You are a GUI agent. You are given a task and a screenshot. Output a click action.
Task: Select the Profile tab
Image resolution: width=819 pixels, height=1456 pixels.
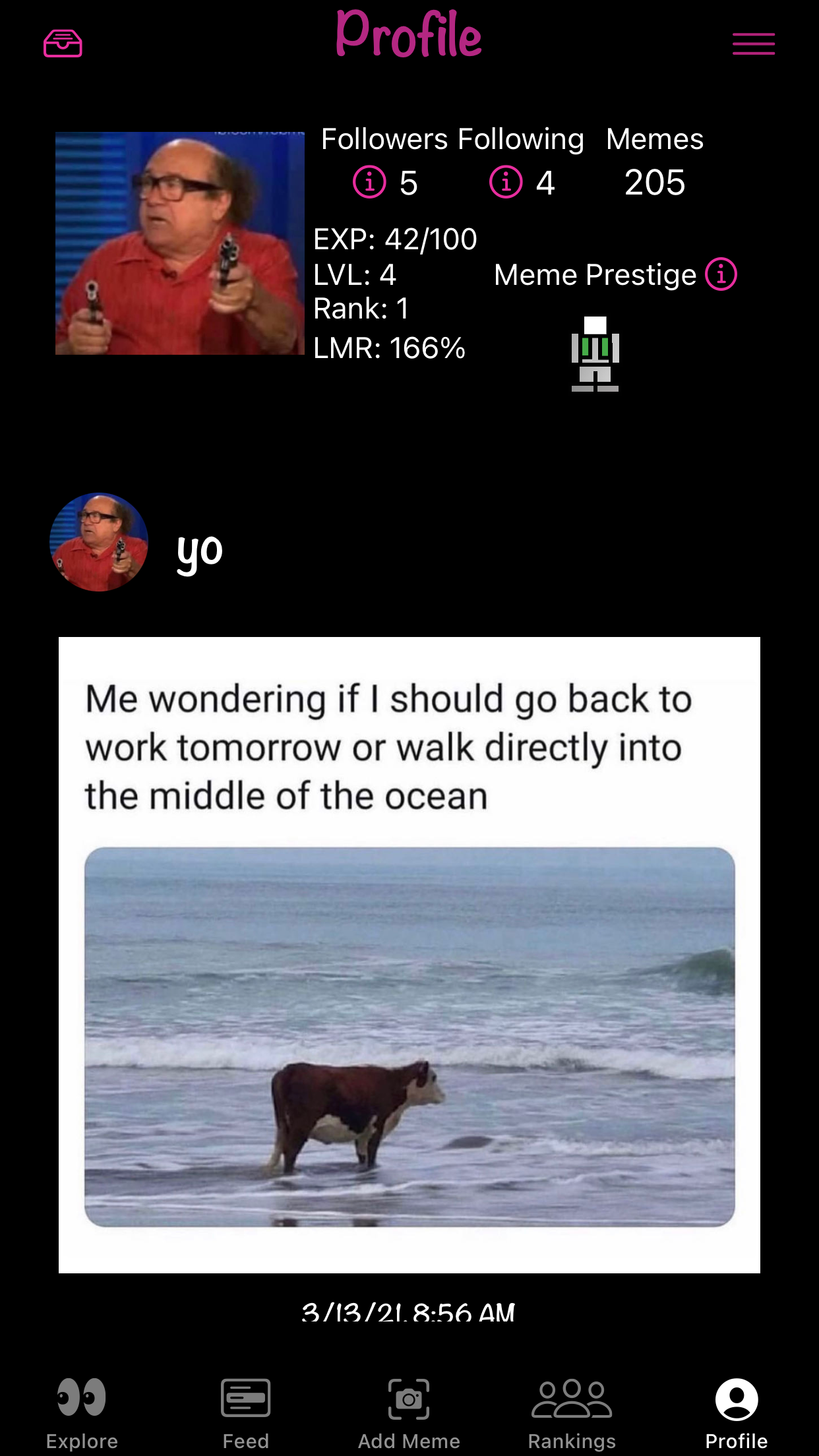[x=736, y=1411]
